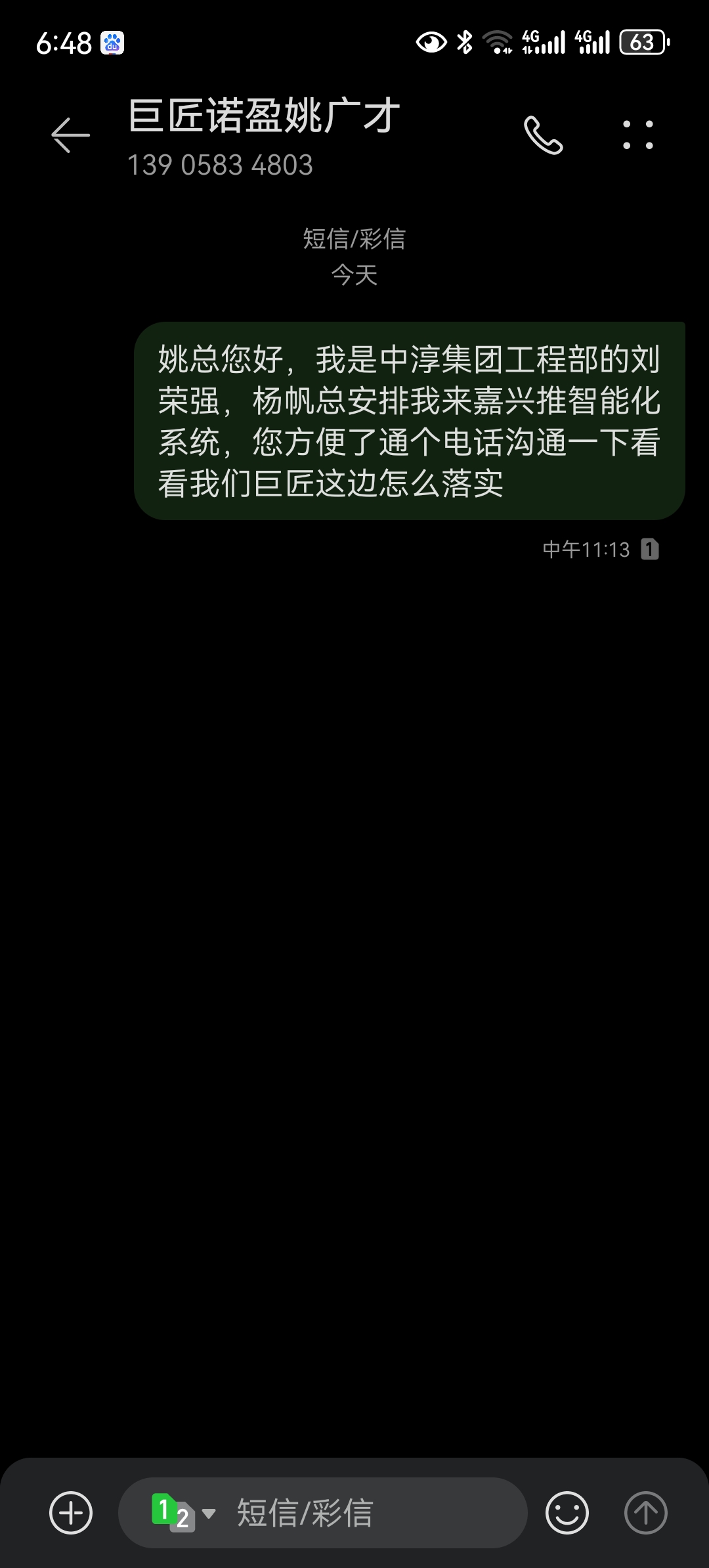Open the four-dot more options menu
Screen dimensions: 709x1568
tap(637, 135)
